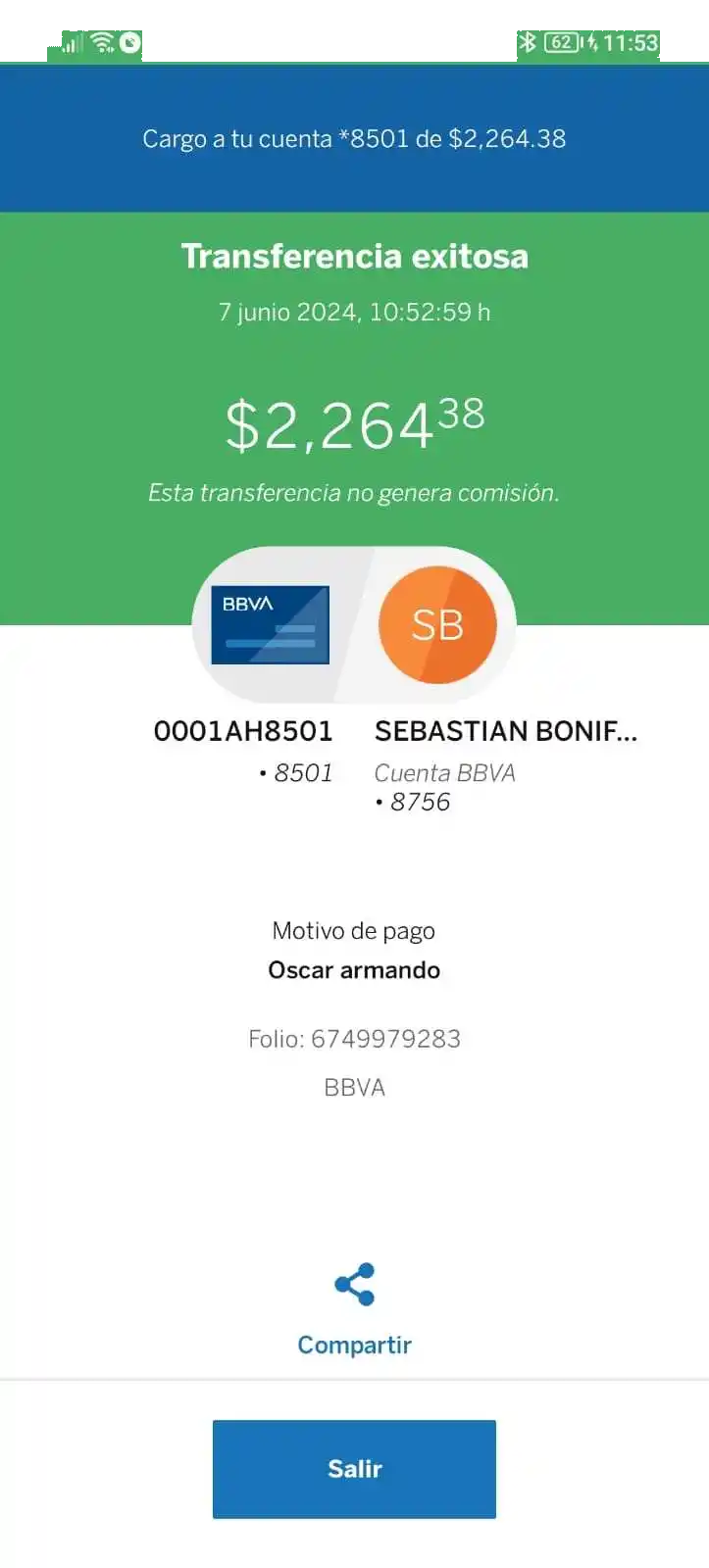Share the transfer receipt via Compartir
This screenshot has height=1568, width=709.
[354, 1306]
